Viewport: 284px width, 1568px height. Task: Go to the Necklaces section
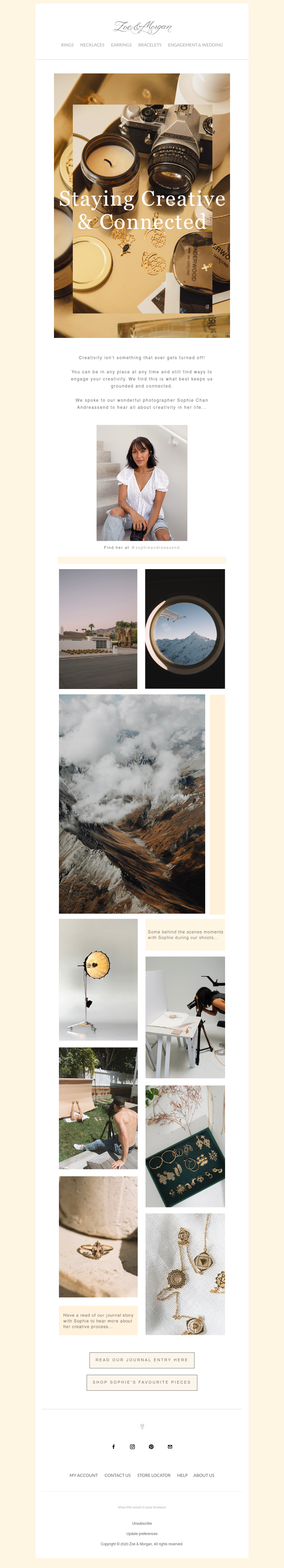point(92,45)
